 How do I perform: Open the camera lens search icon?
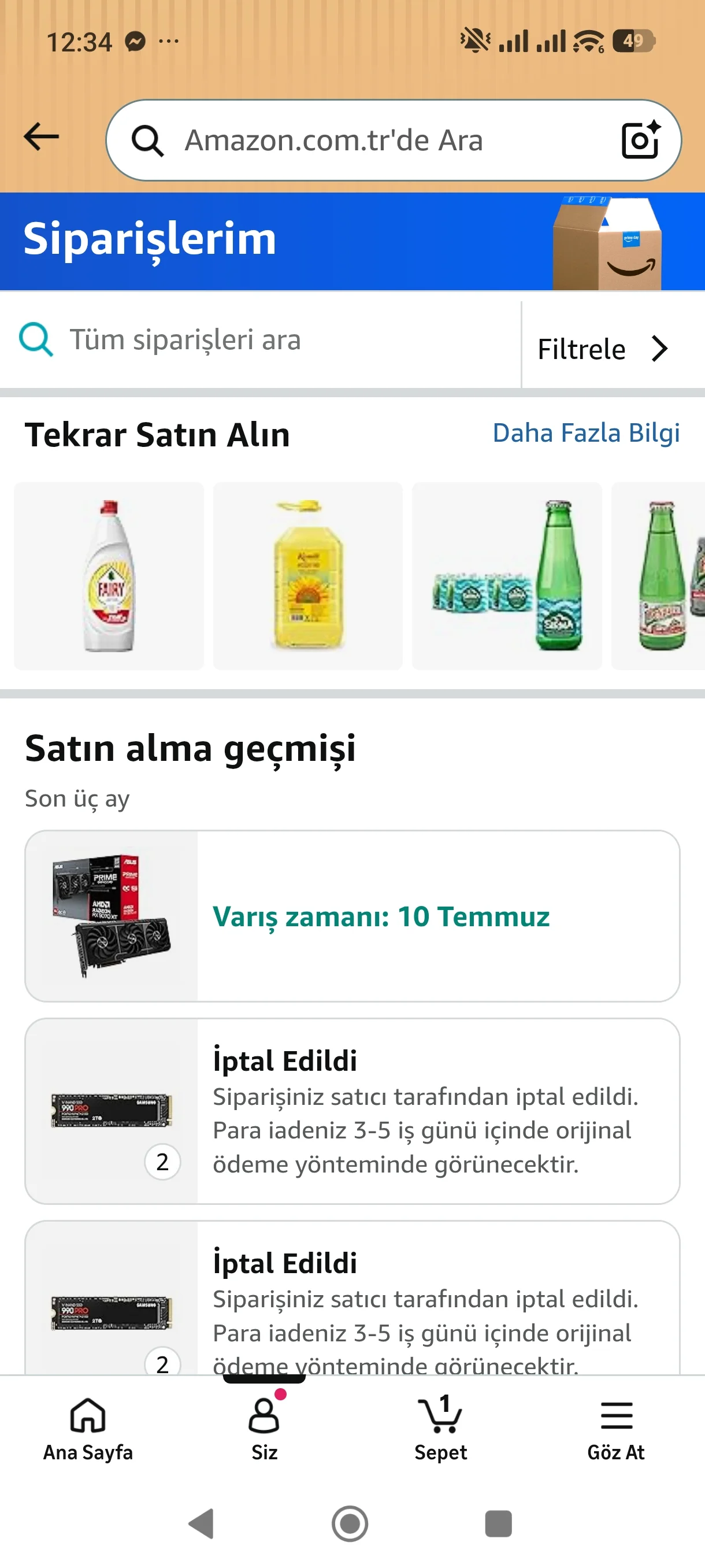click(x=641, y=139)
